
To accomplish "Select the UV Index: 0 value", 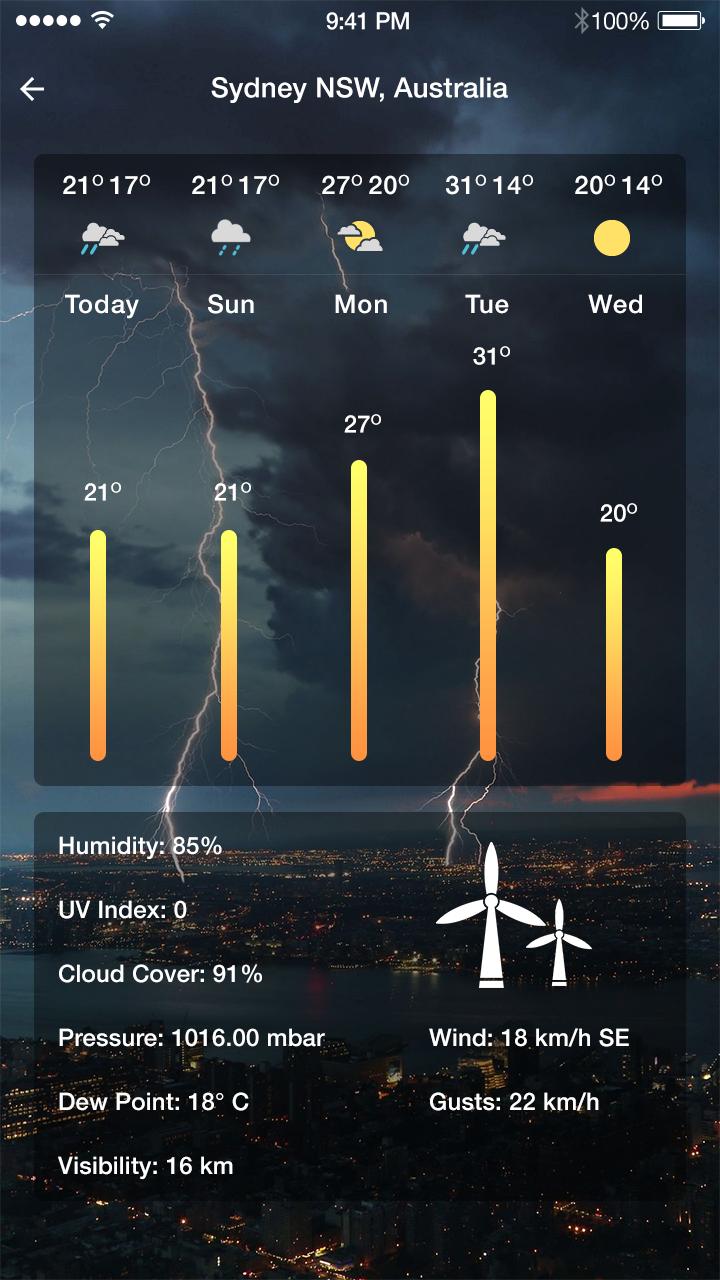I will (x=124, y=910).
